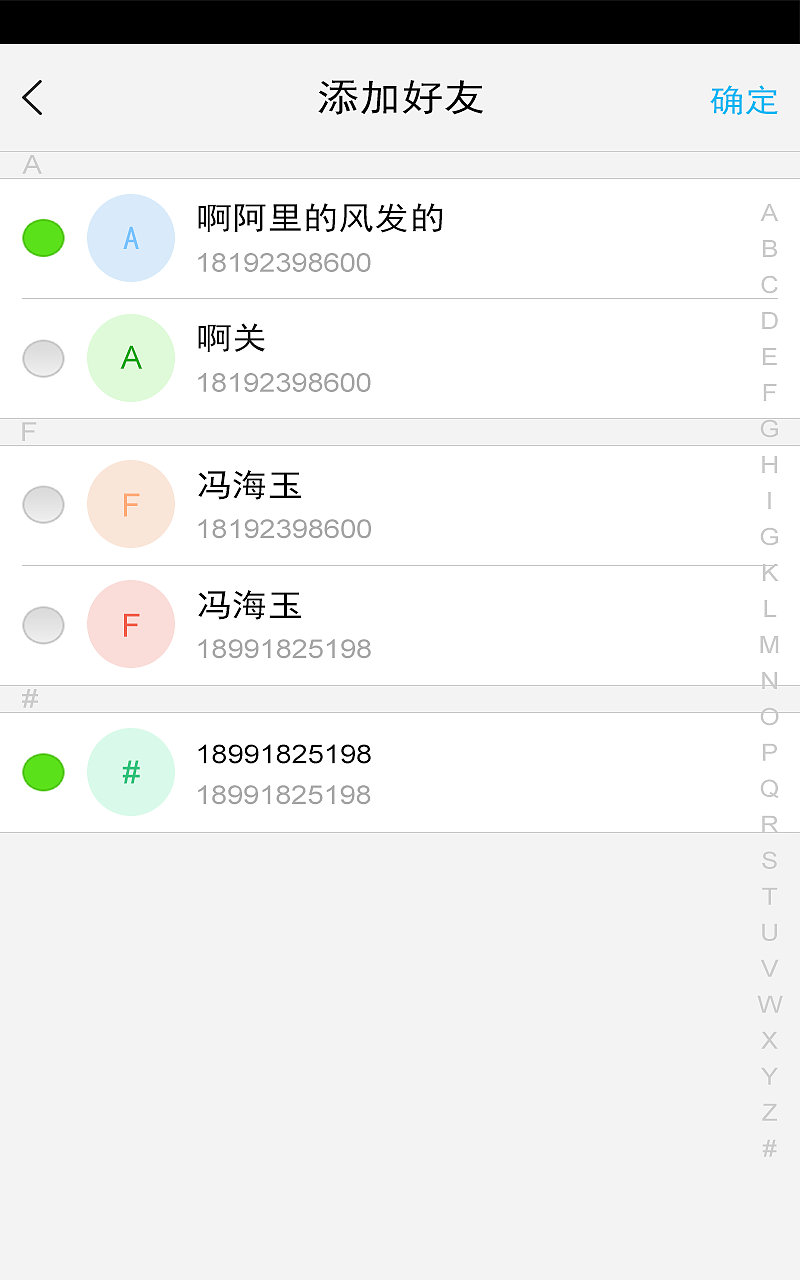Click phone number 18192398600 of 啊关
Viewport: 800px width, 1280px height.
tap(284, 382)
